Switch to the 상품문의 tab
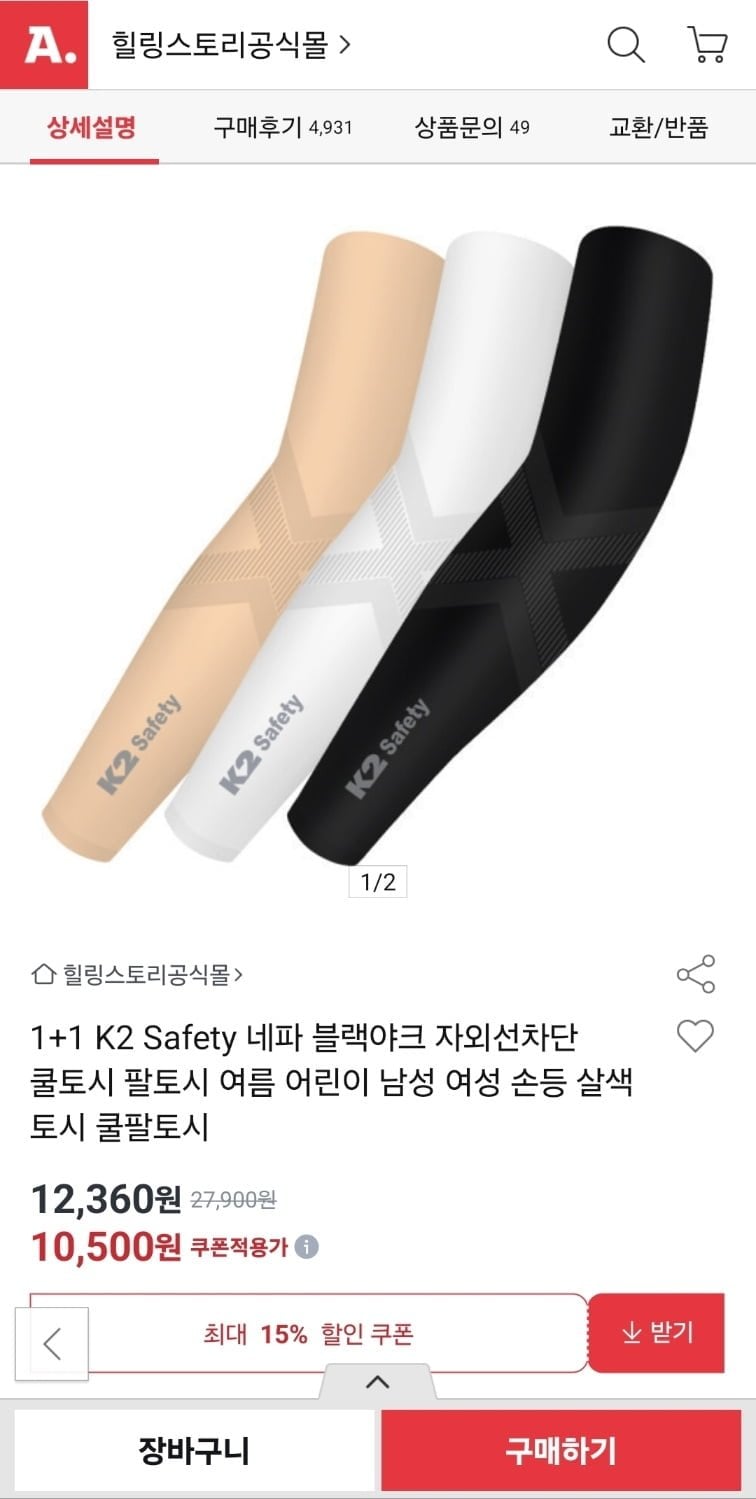756x1499 pixels. 472,127
